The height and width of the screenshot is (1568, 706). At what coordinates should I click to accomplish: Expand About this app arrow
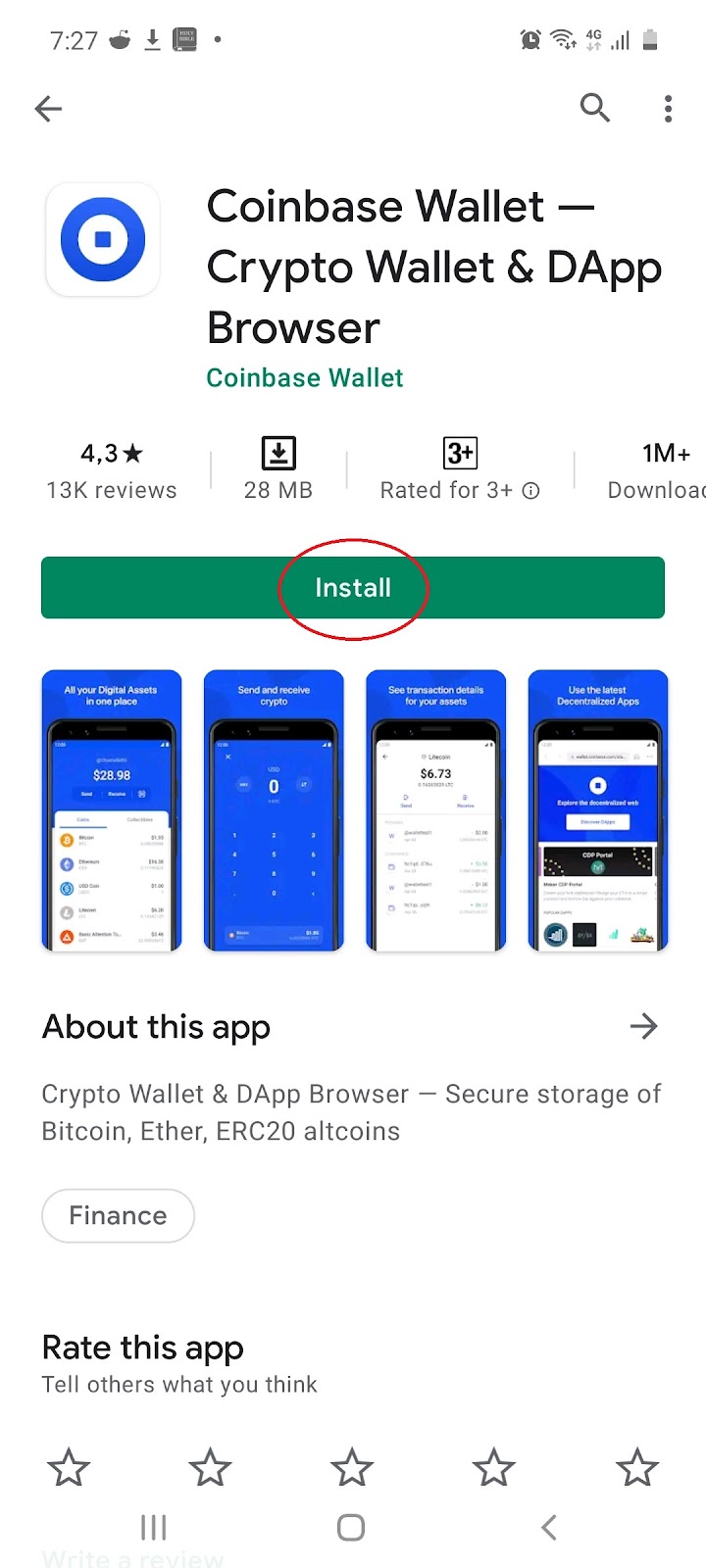click(x=643, y=1027)
